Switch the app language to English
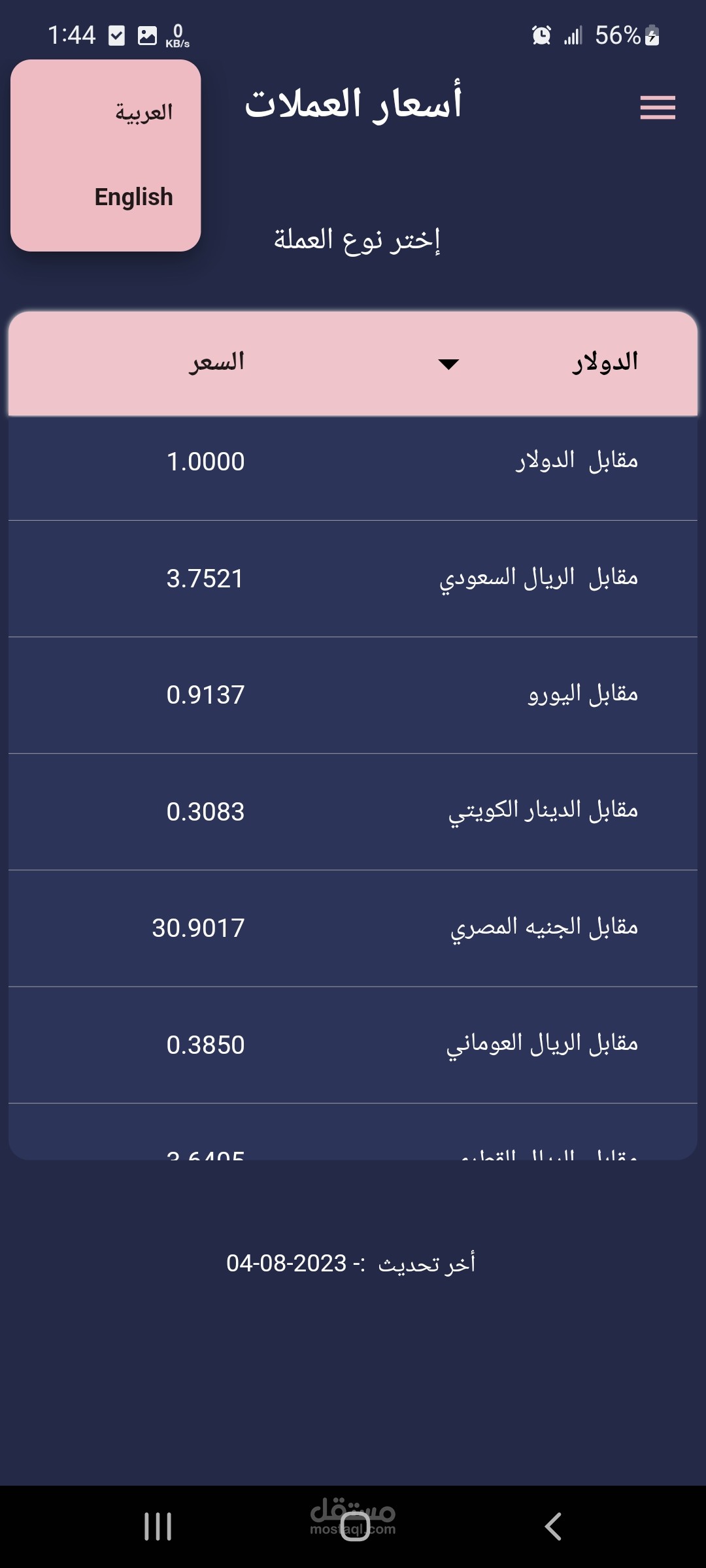 click(134, 197)
